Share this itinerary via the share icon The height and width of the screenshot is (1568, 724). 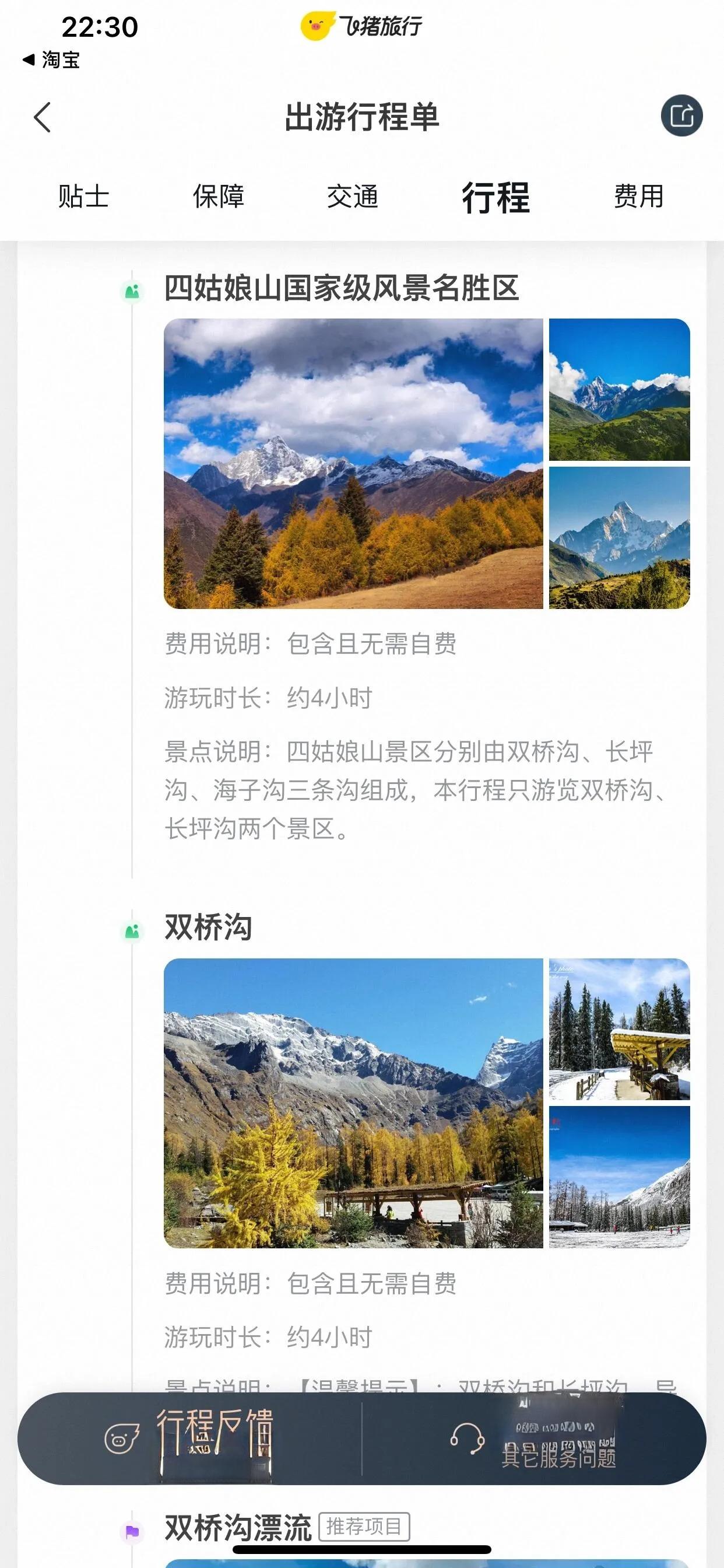[x=681, y=116]
